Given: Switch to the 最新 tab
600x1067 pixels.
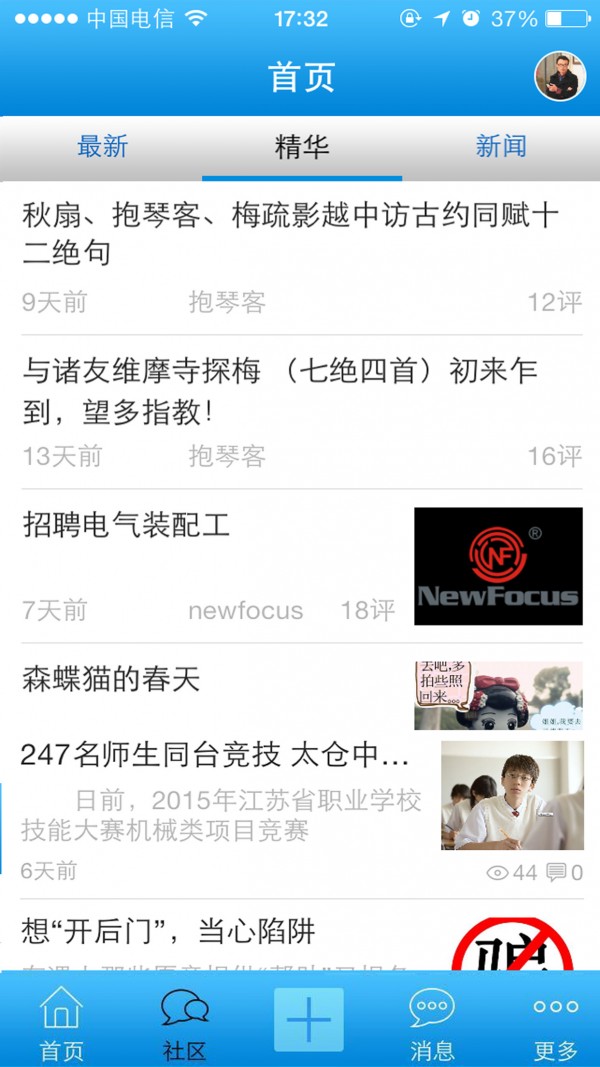Looking at the screenshot, I should coord(103,147).
